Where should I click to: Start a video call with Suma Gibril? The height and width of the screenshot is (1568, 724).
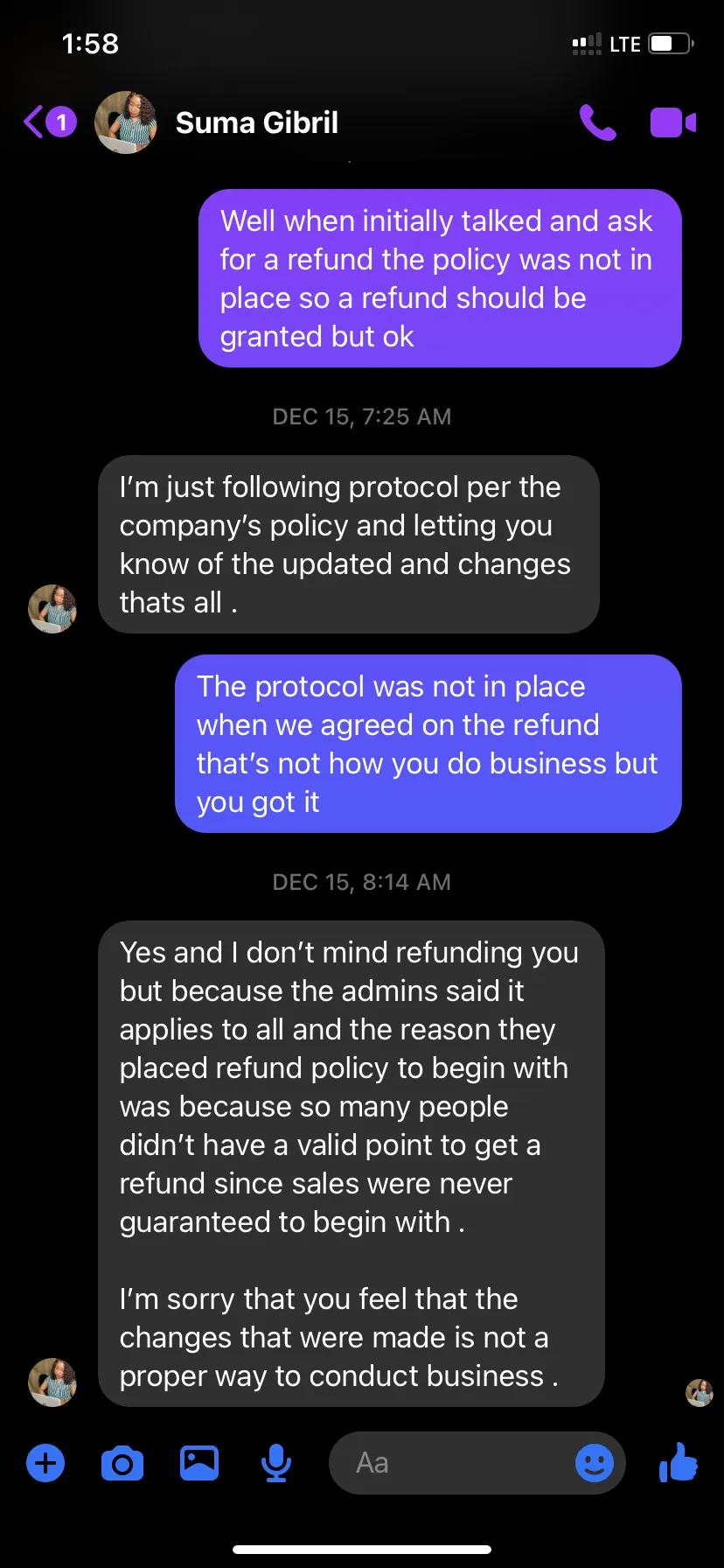coord(673,122)
